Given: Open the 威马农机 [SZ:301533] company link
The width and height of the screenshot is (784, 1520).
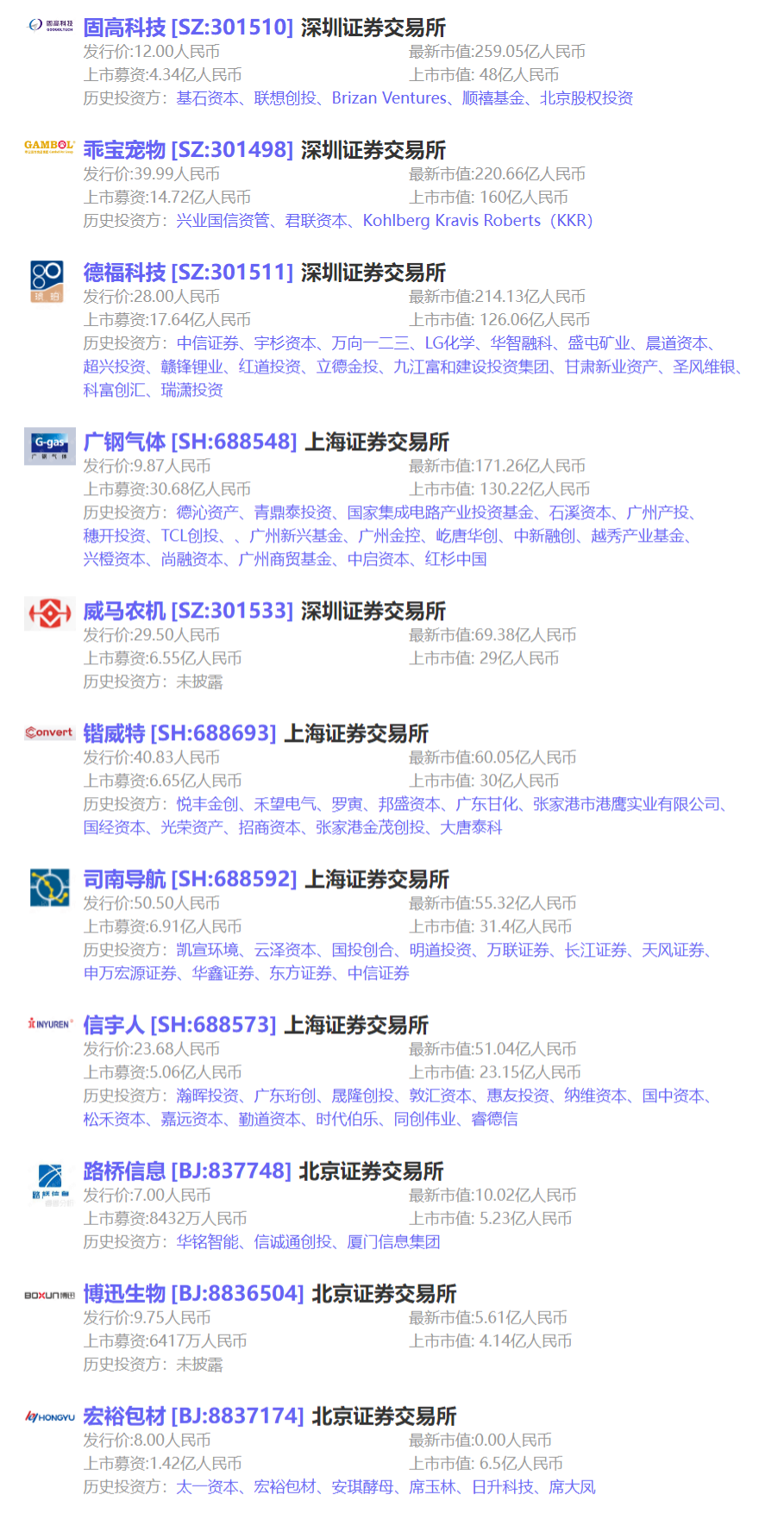Looking at the screenshot, I should pos(188,611).
